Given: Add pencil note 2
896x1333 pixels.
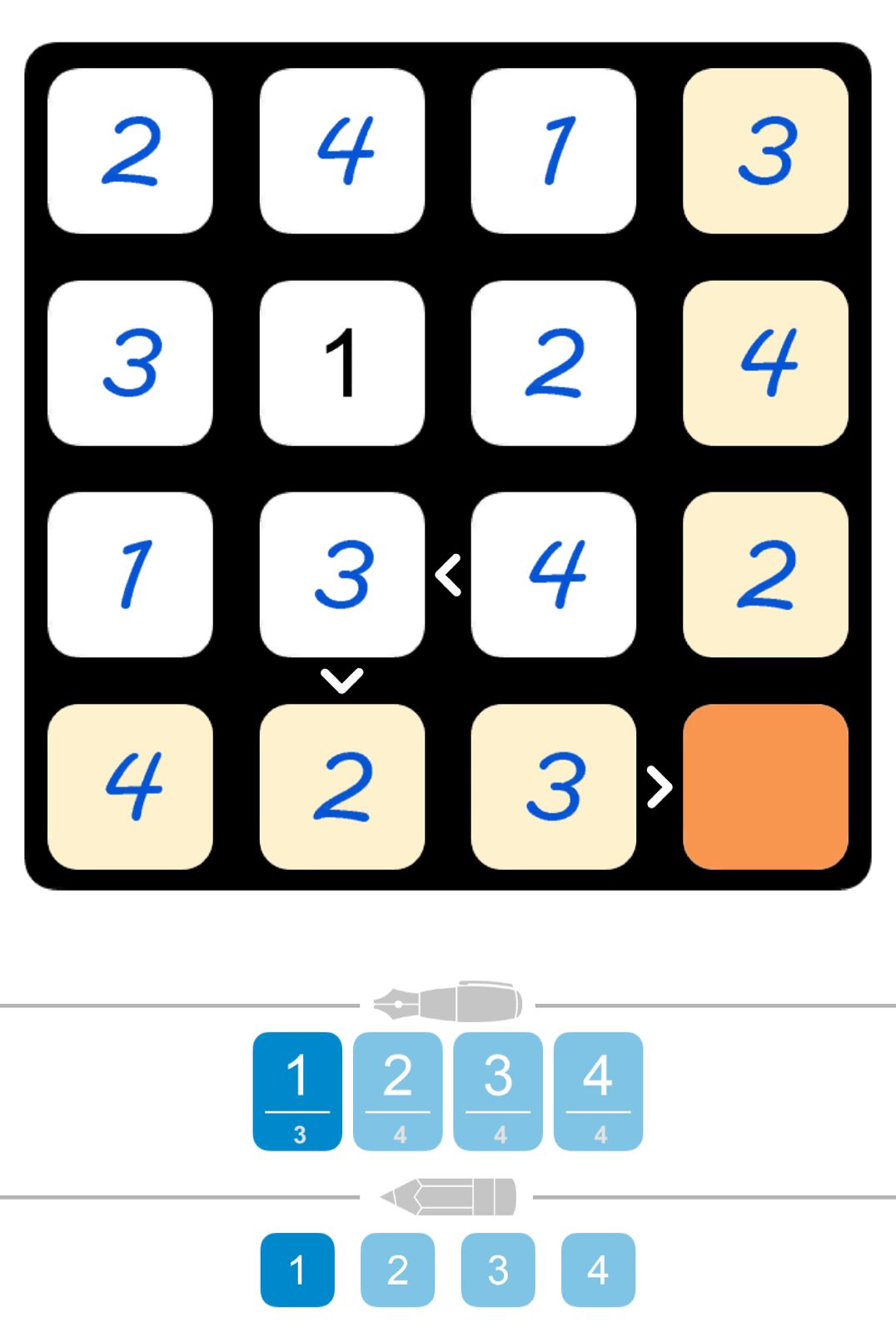Looking at the screenshot, I should (397, 1270).
